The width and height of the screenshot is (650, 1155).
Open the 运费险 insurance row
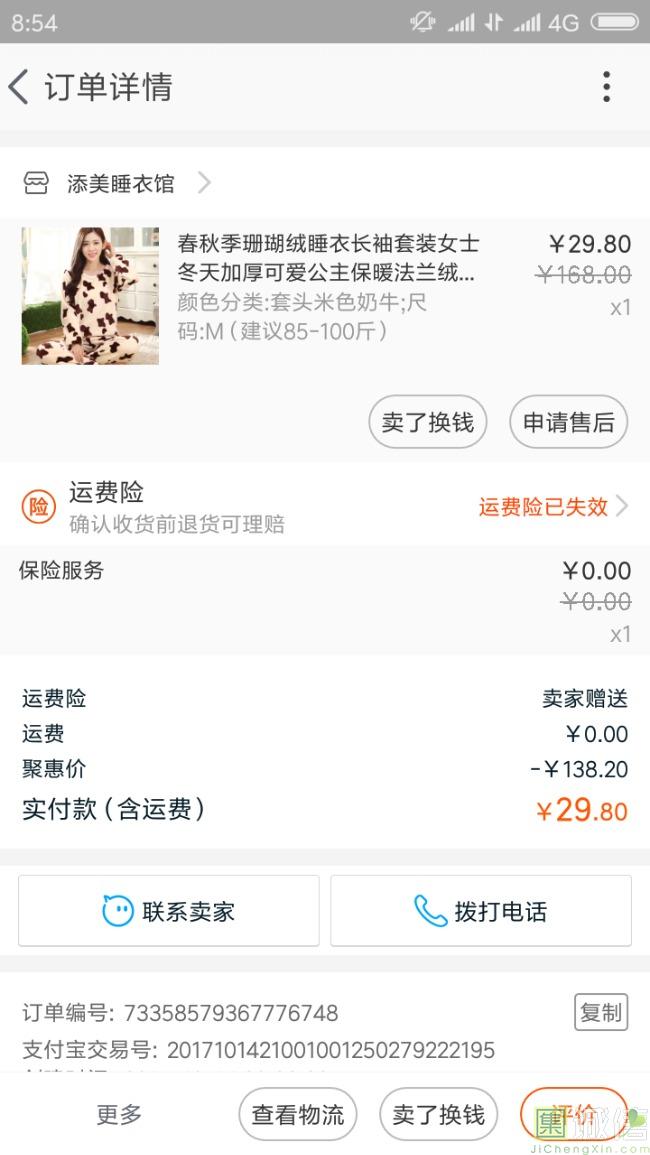click(x=325, y=506)
